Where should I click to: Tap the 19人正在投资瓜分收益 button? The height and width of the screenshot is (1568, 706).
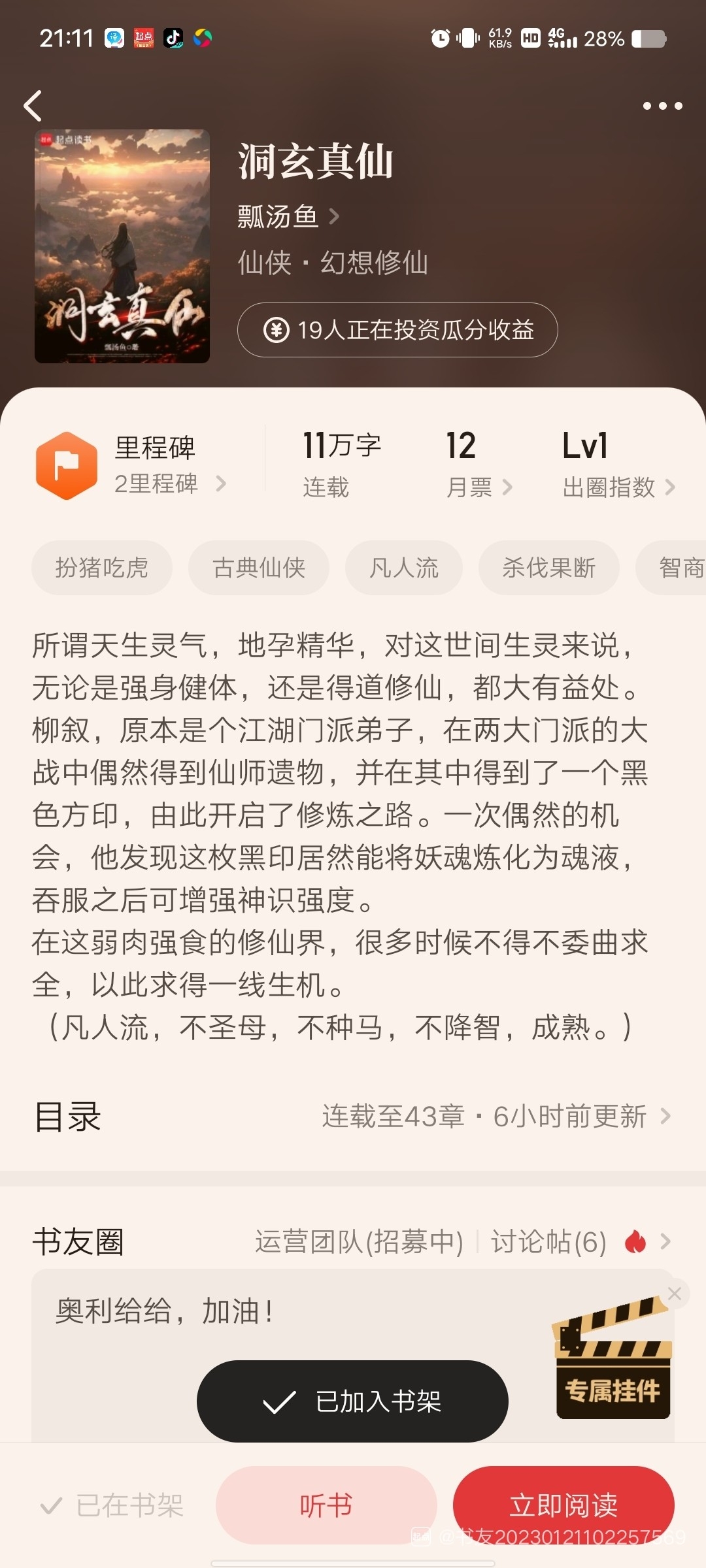point(397,330)
